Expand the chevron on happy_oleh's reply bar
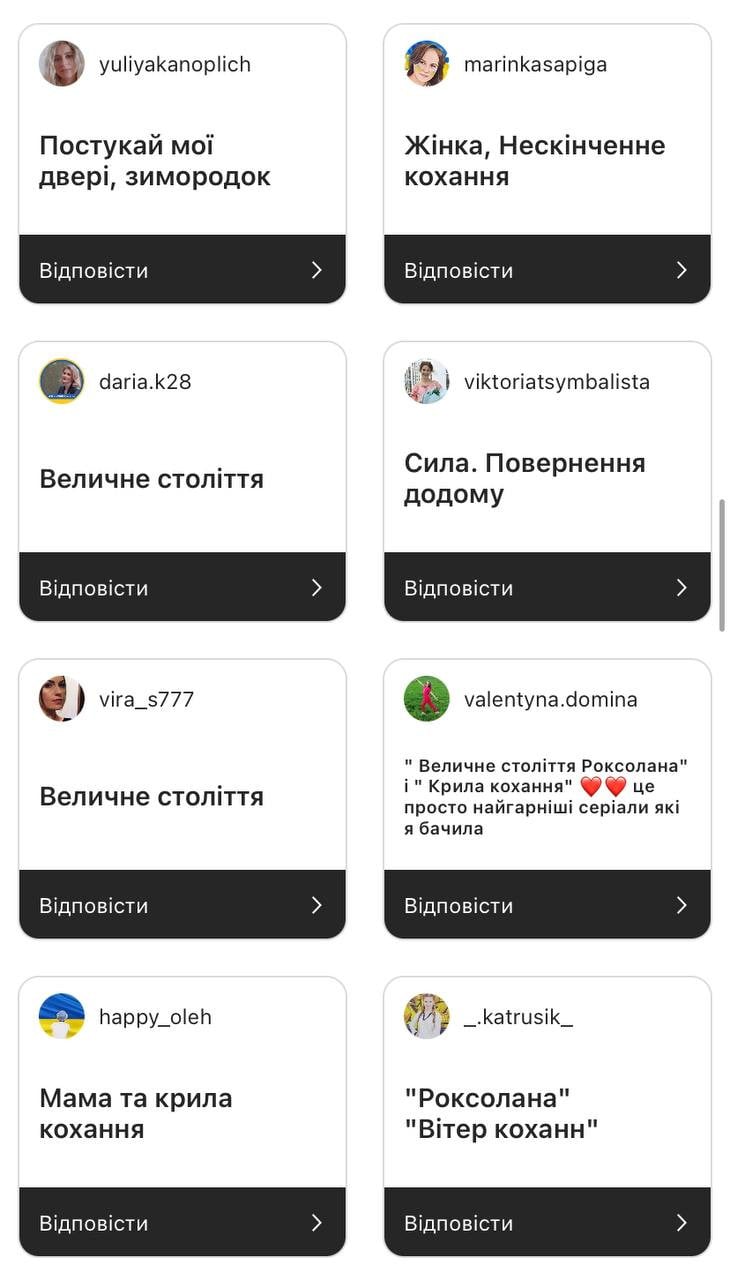Viewport: 730px width, 1280px height. click(x=317, y=1222)
